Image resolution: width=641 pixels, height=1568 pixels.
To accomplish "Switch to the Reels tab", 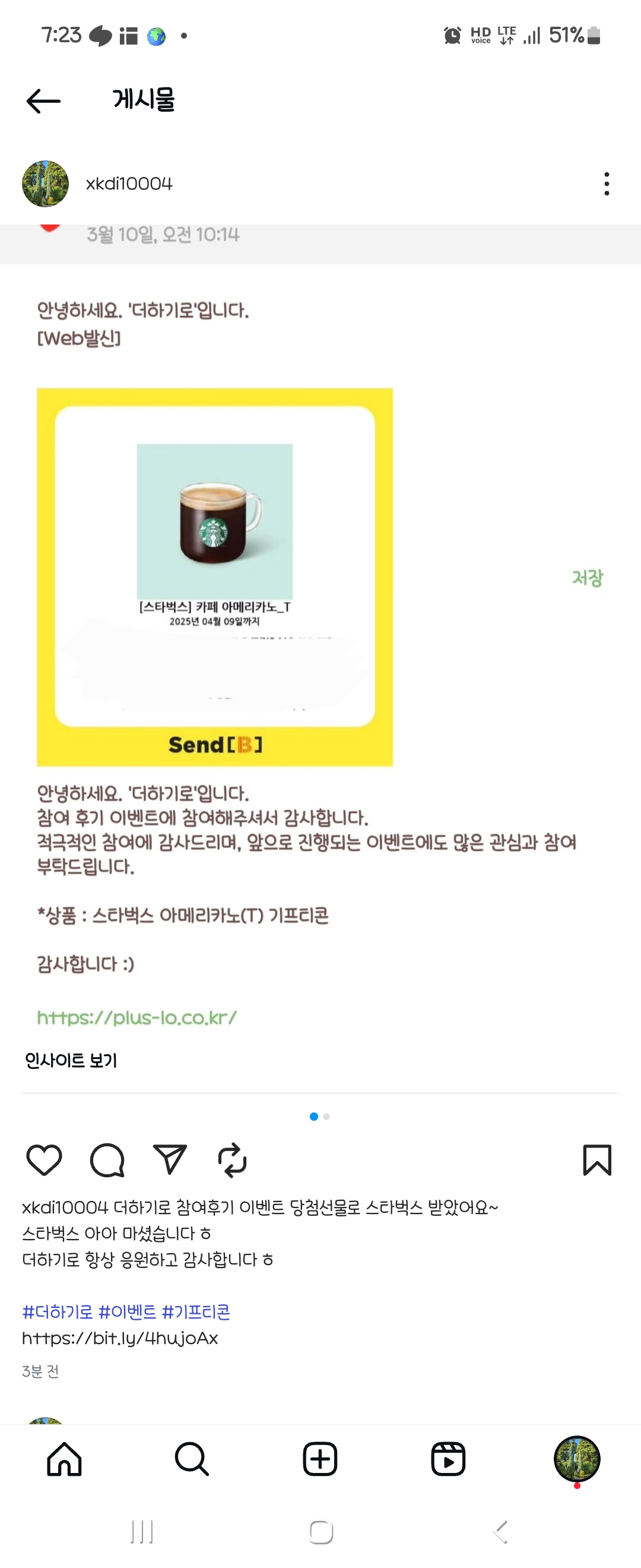I will point(448,1459).
